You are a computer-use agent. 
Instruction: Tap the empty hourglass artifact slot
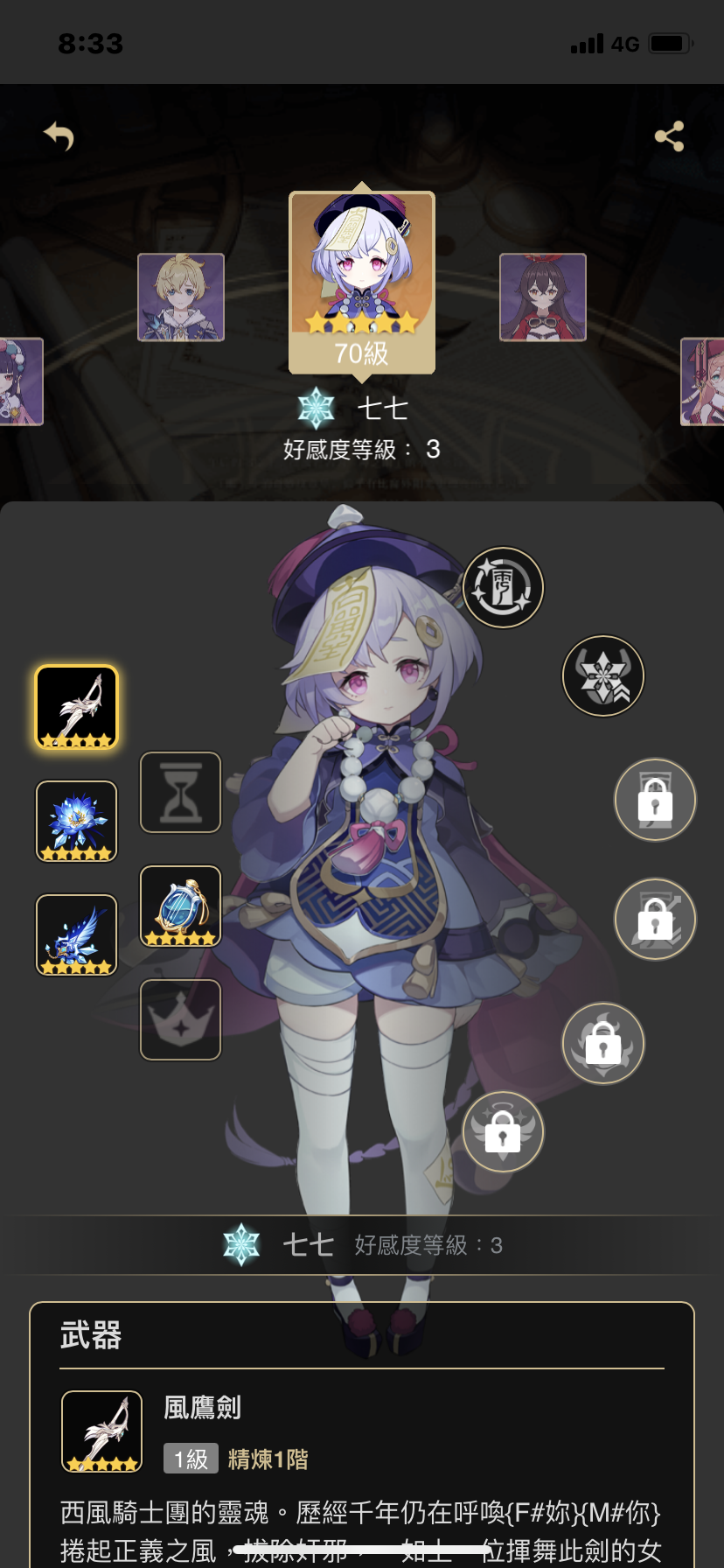[x=181, y=793]
